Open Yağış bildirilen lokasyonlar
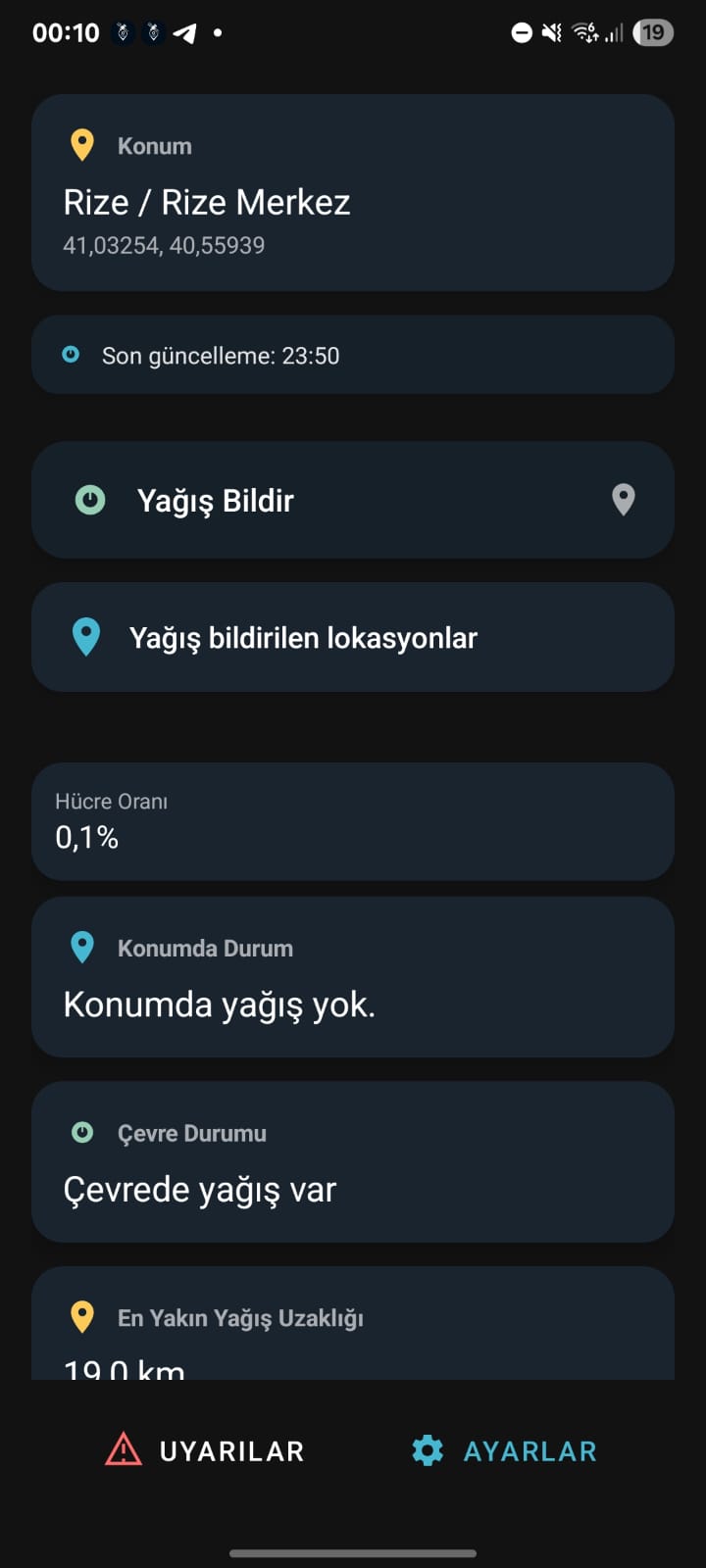This screenshot has height=1568, width=706. [352, 638]
